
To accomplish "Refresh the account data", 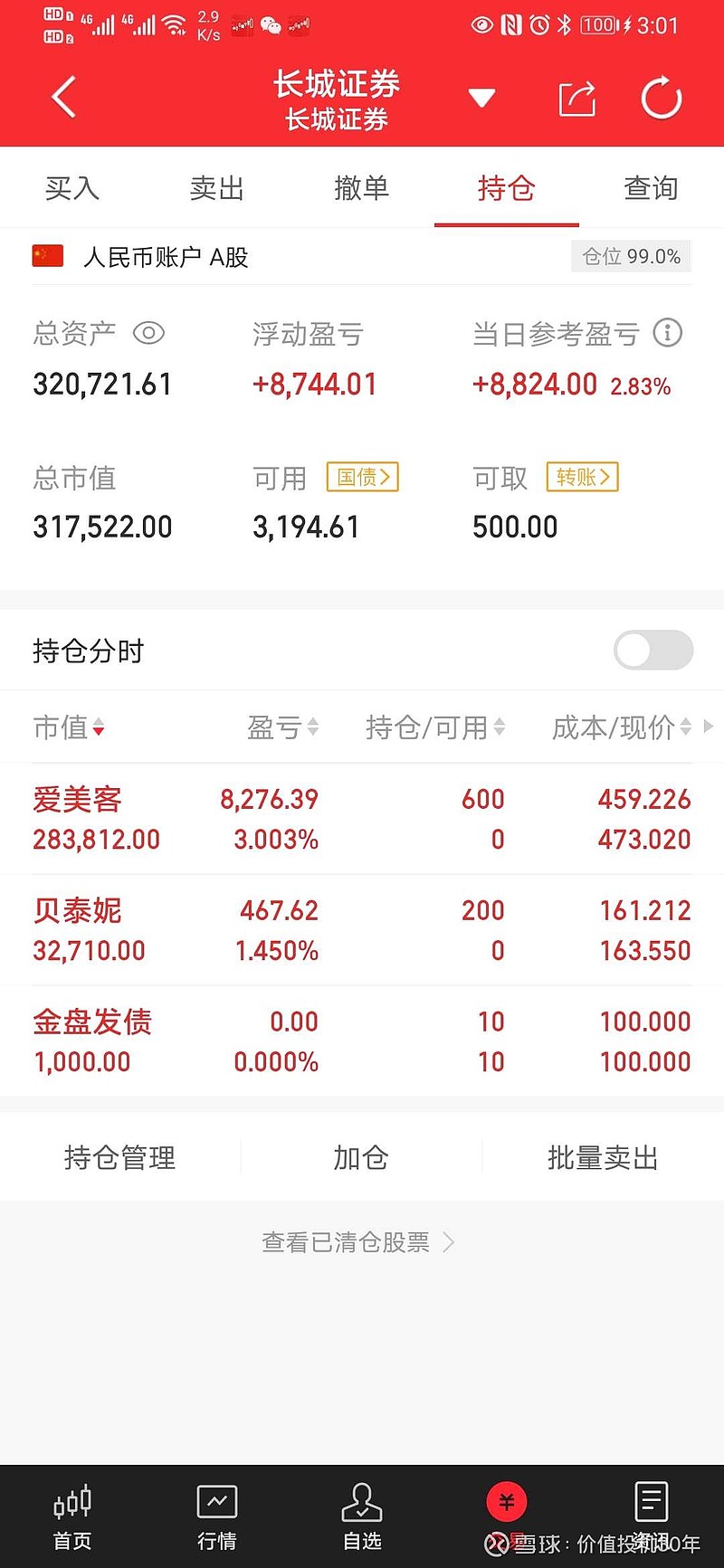I will pos(661,98).
